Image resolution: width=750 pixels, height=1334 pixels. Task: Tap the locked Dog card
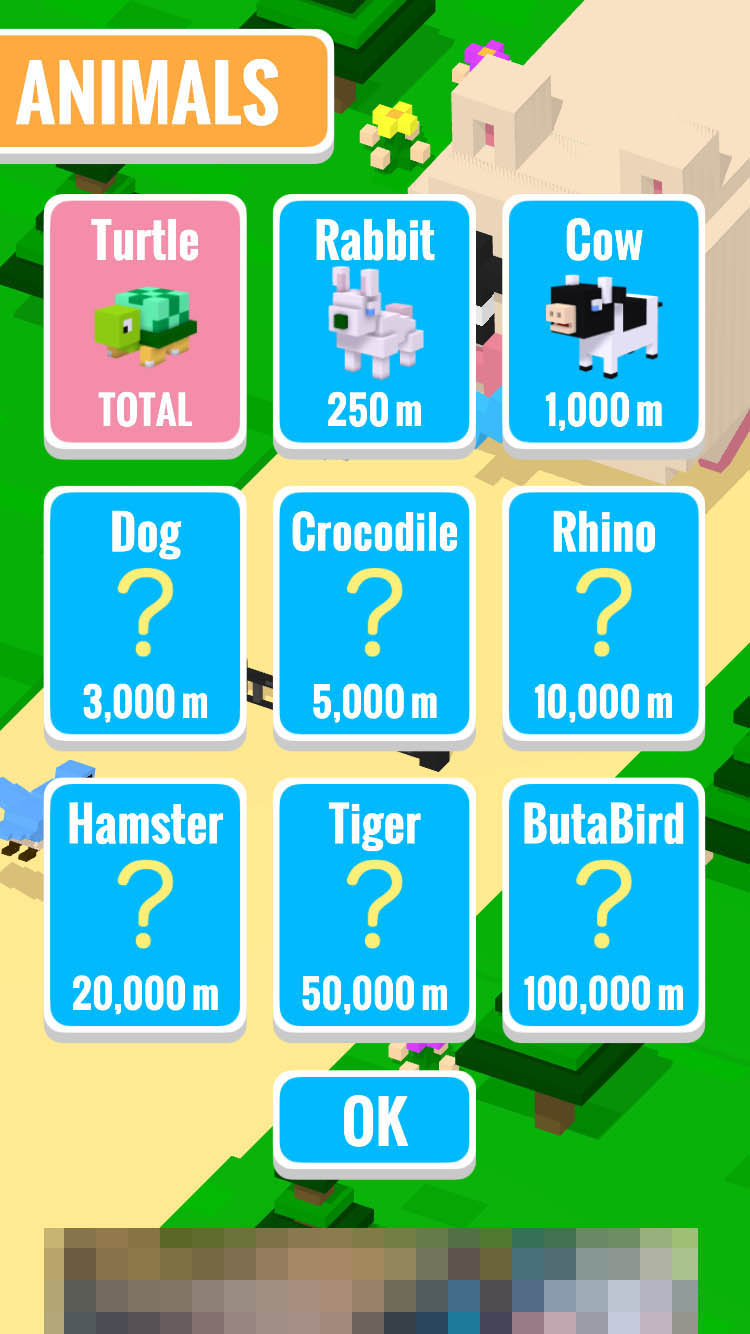[145, 615]
